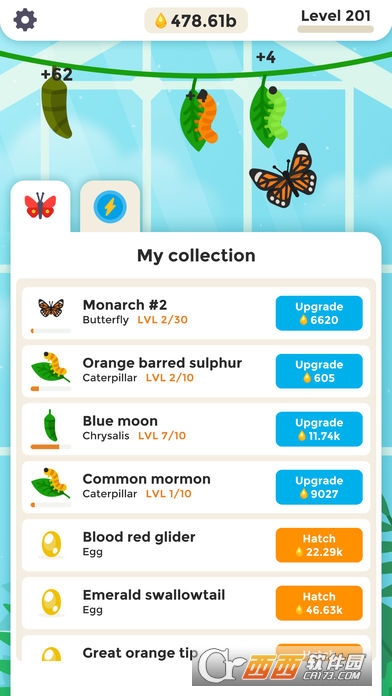The image size is (392, 696).
Task: Upgrade Monarch #2 for 6620
Action: tap(319, 313)
